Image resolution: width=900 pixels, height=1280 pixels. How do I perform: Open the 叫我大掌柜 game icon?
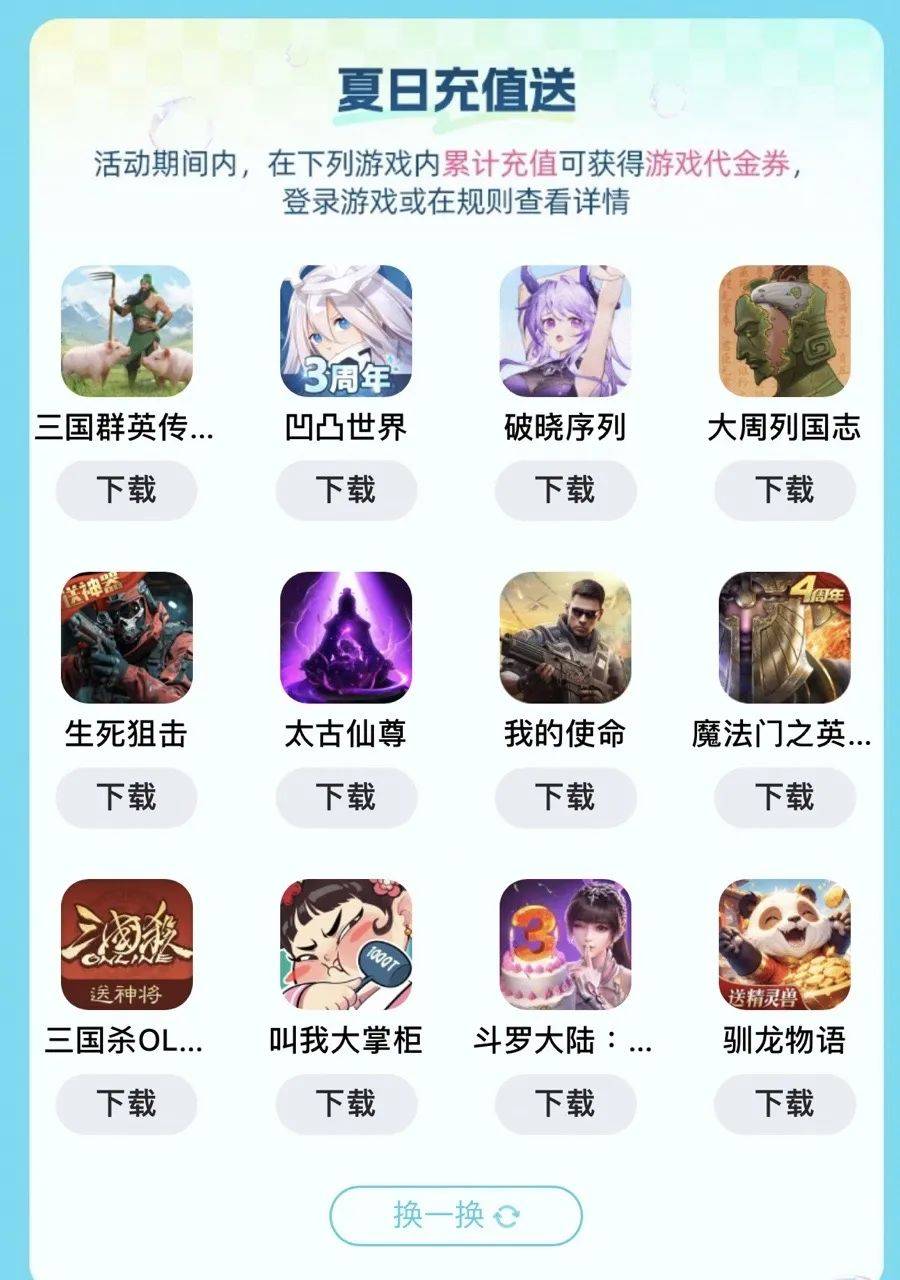345,945
